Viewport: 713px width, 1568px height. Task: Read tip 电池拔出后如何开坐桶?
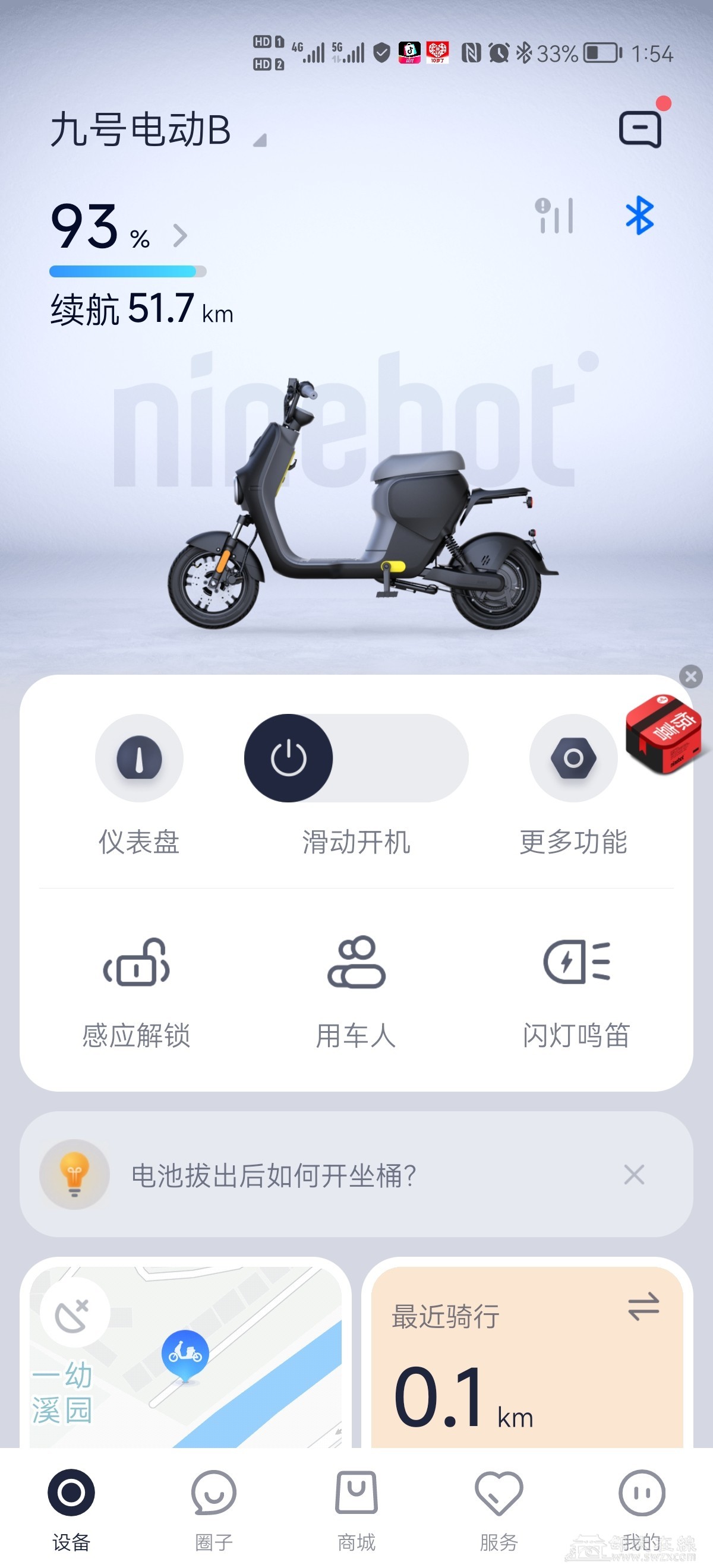(x=274, y=1175)
